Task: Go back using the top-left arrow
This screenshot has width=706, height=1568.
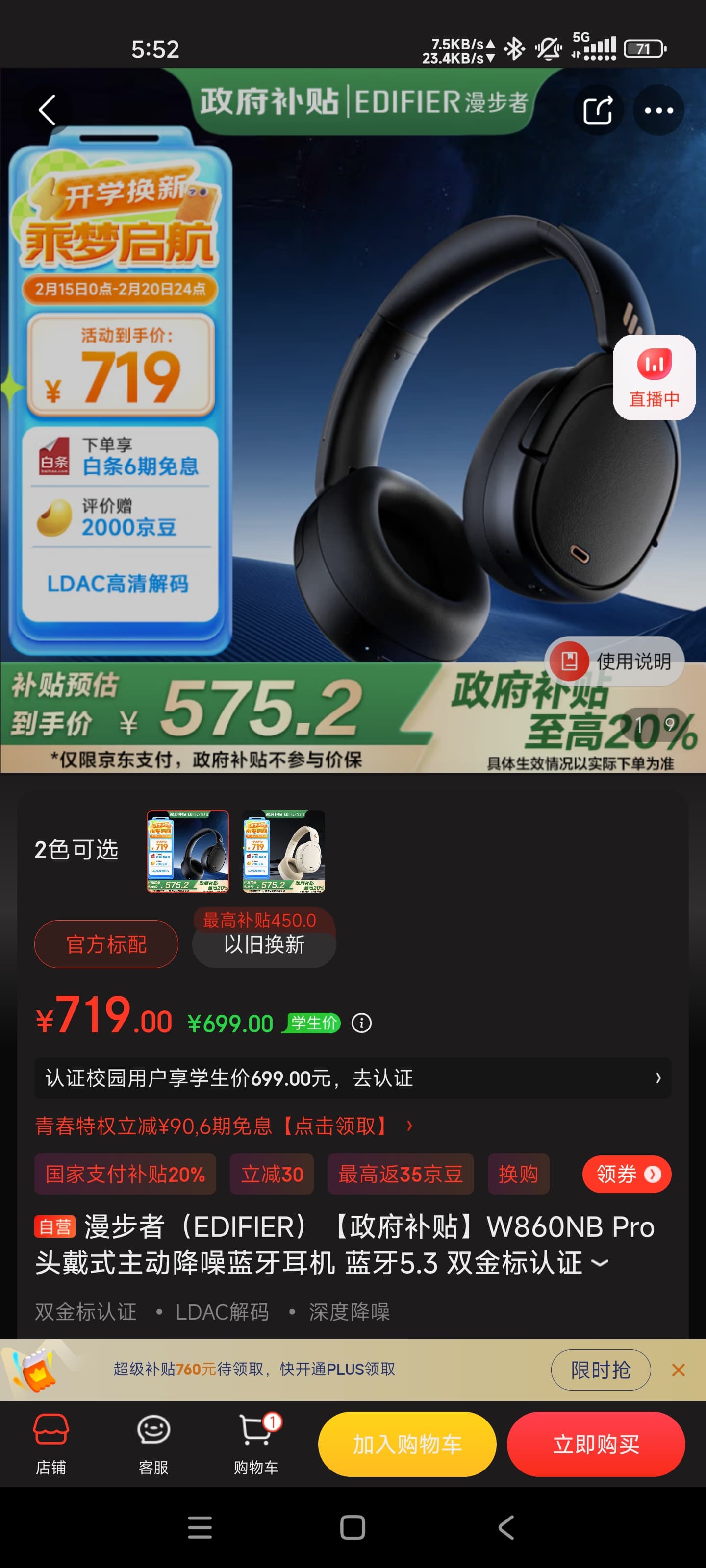Action: coord(48,110)
